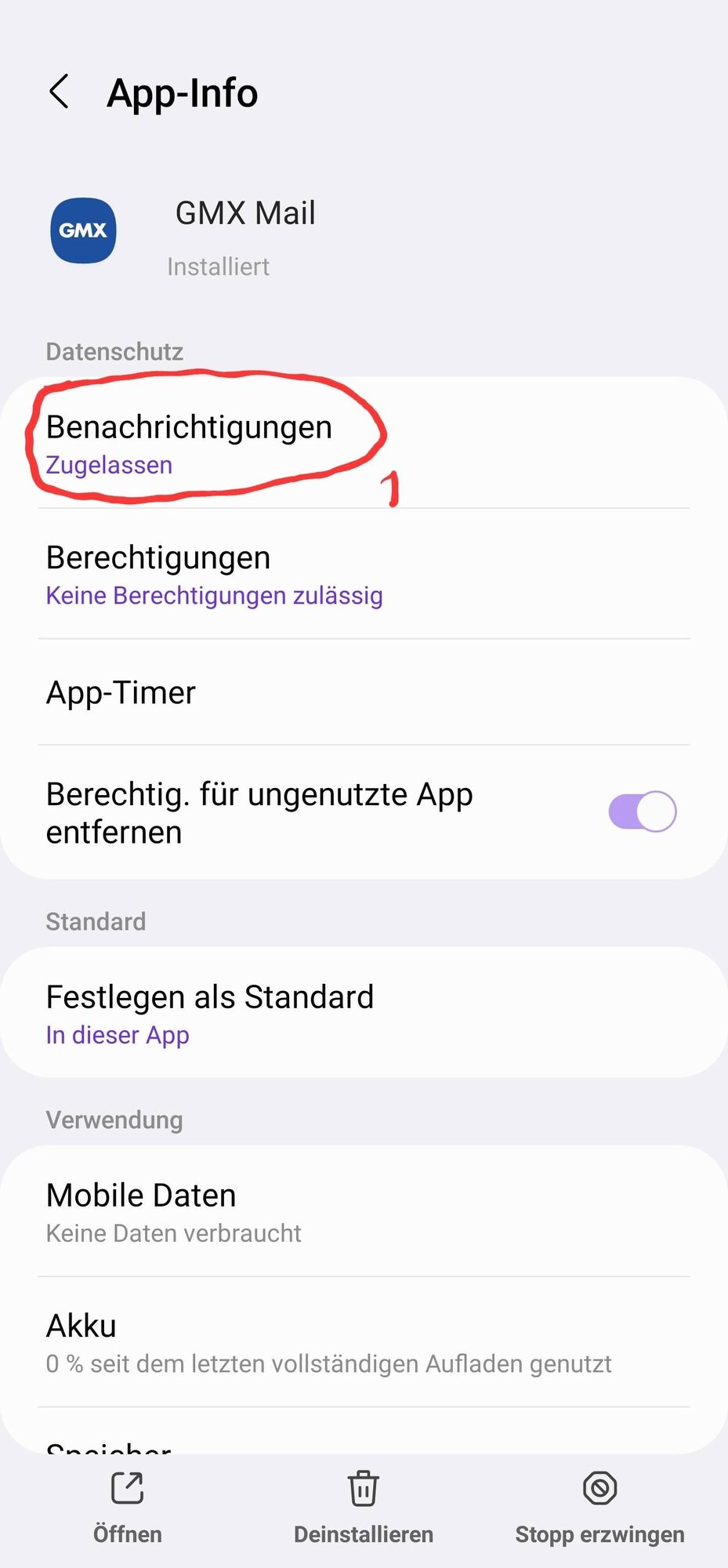Image resolution: width=728 pixels, height=1568 pixels.
Task: Open the App-Timer setting
Action: pyautogui.click(x=121, y=692)
